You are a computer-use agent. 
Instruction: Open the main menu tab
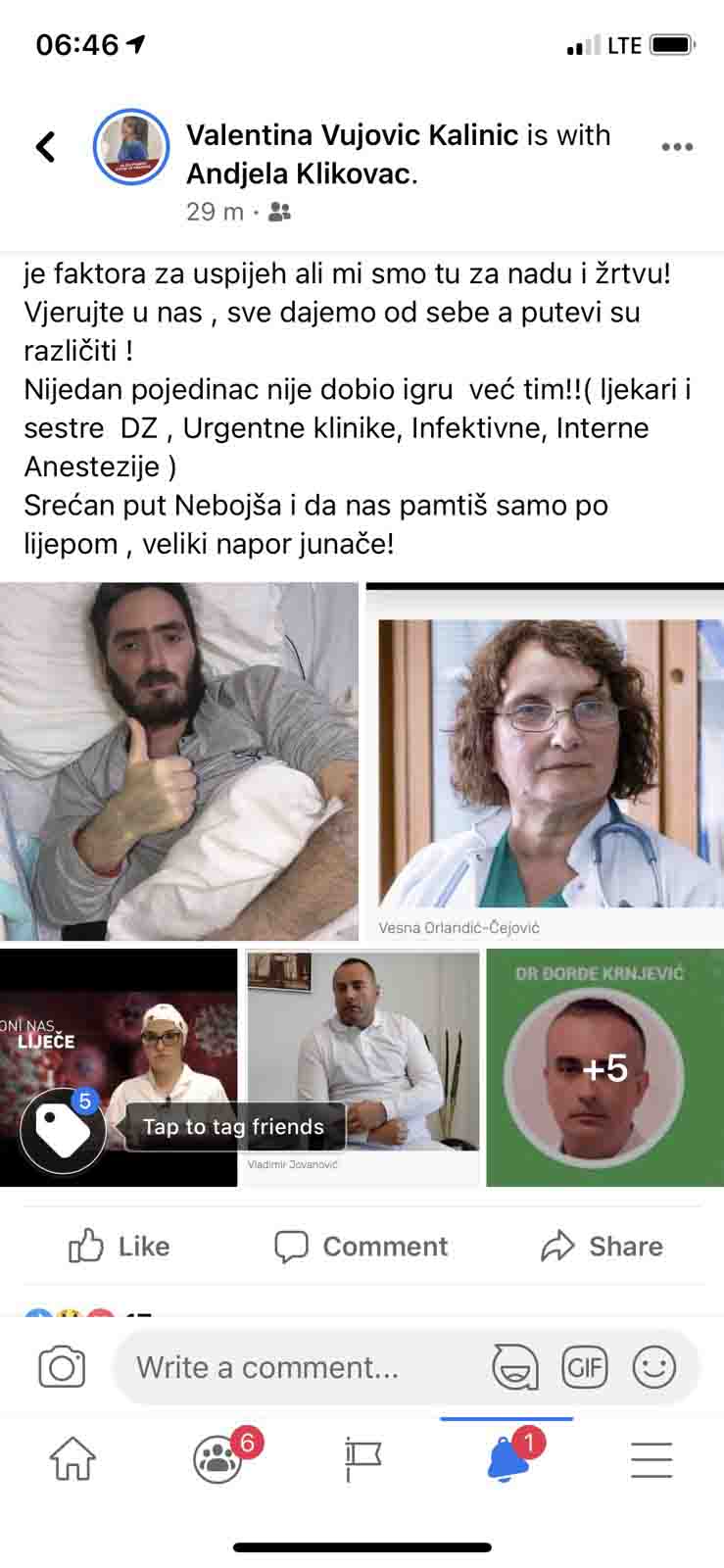651,1459
